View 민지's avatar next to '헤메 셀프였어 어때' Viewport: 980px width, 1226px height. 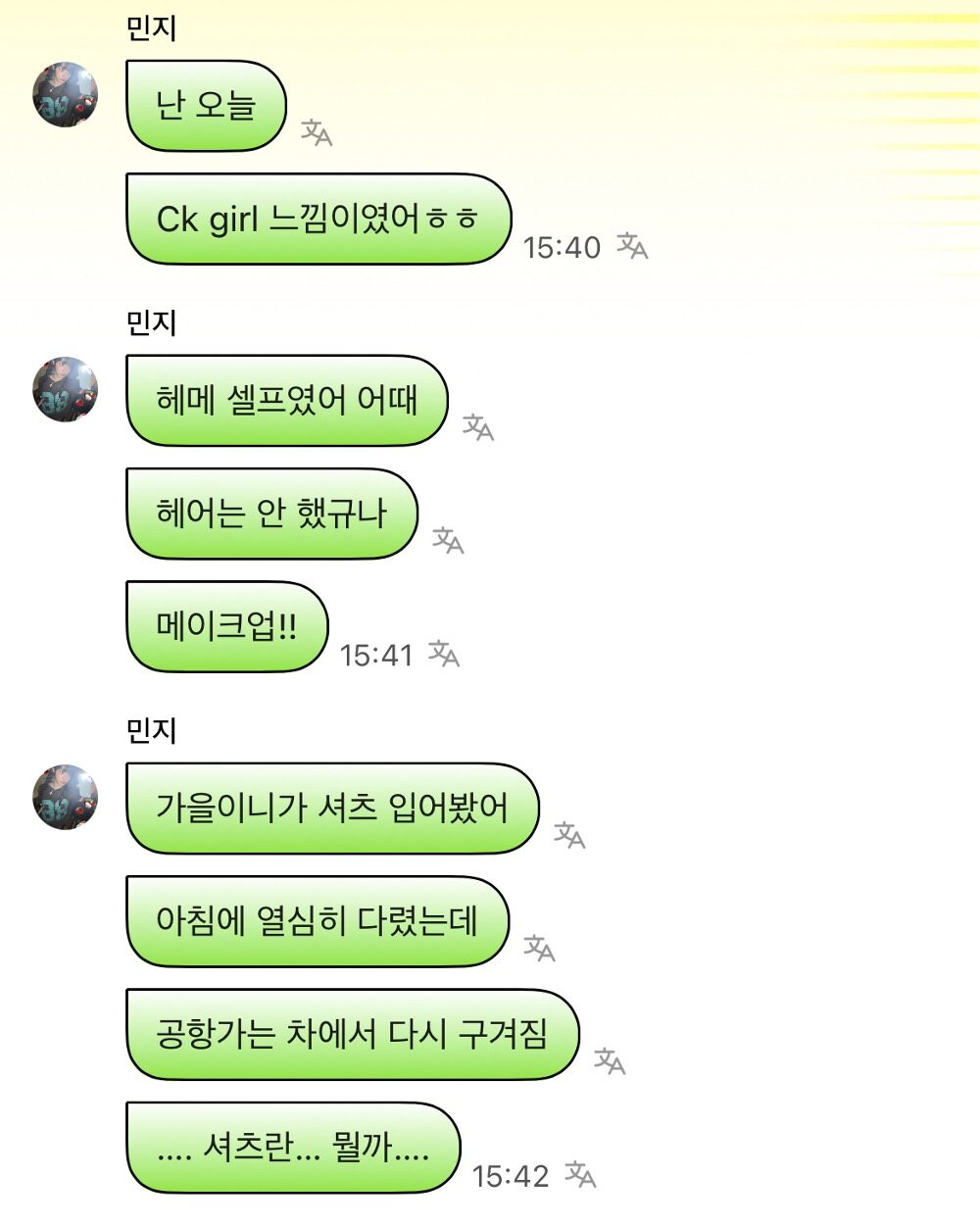[x=66, y=389]
